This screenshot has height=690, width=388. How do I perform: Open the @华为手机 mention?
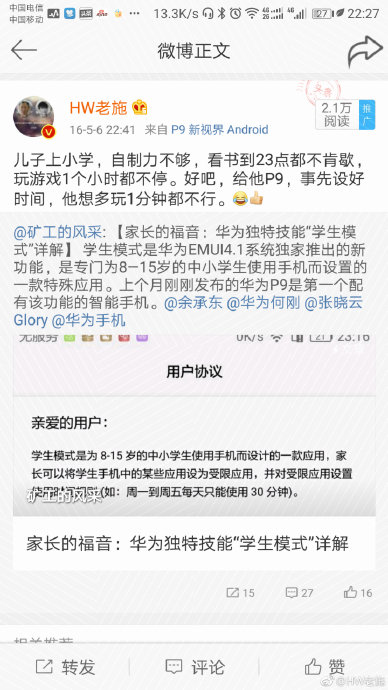pos(88,320)
